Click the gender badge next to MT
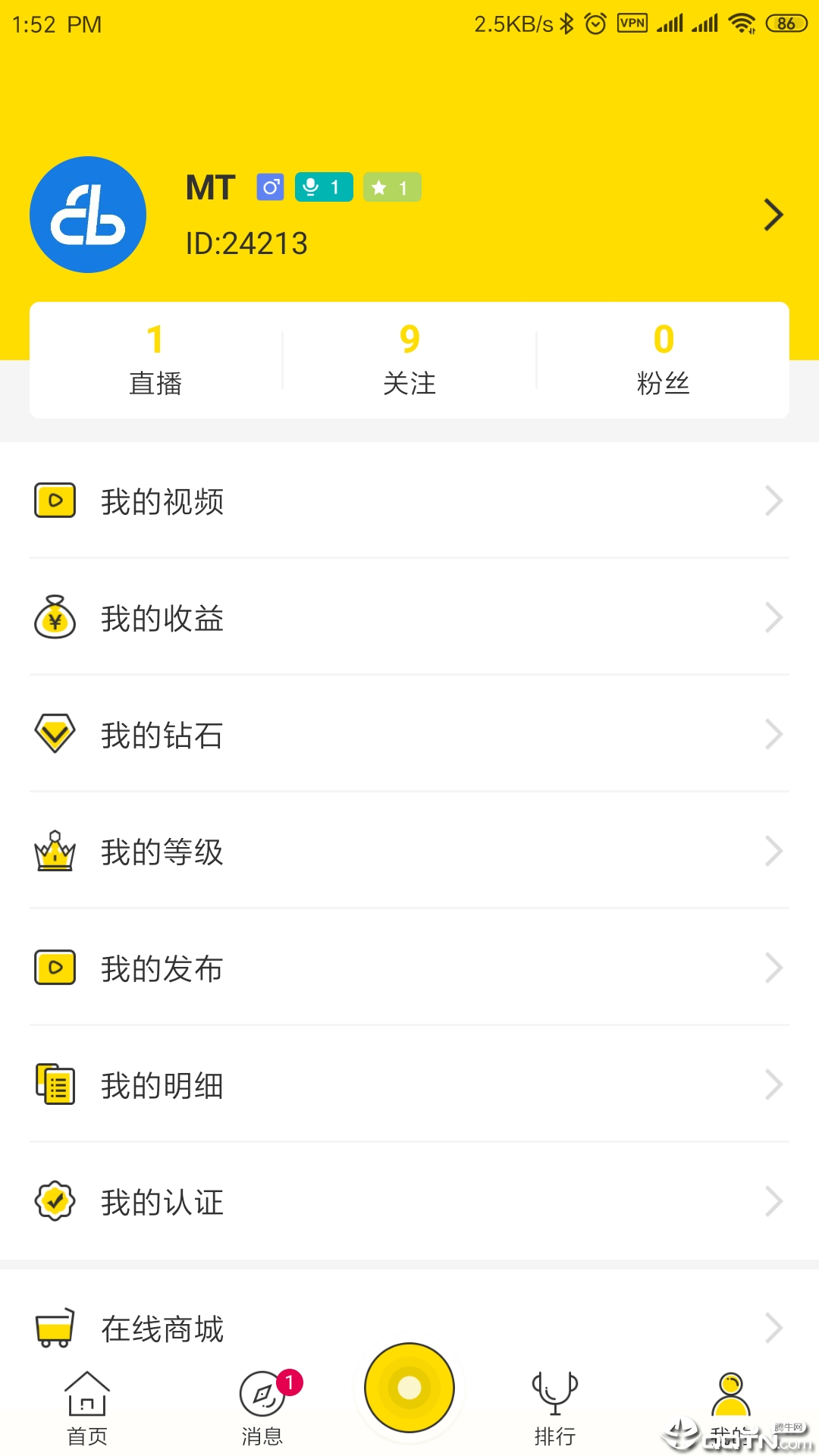 [x=271, y=187]
